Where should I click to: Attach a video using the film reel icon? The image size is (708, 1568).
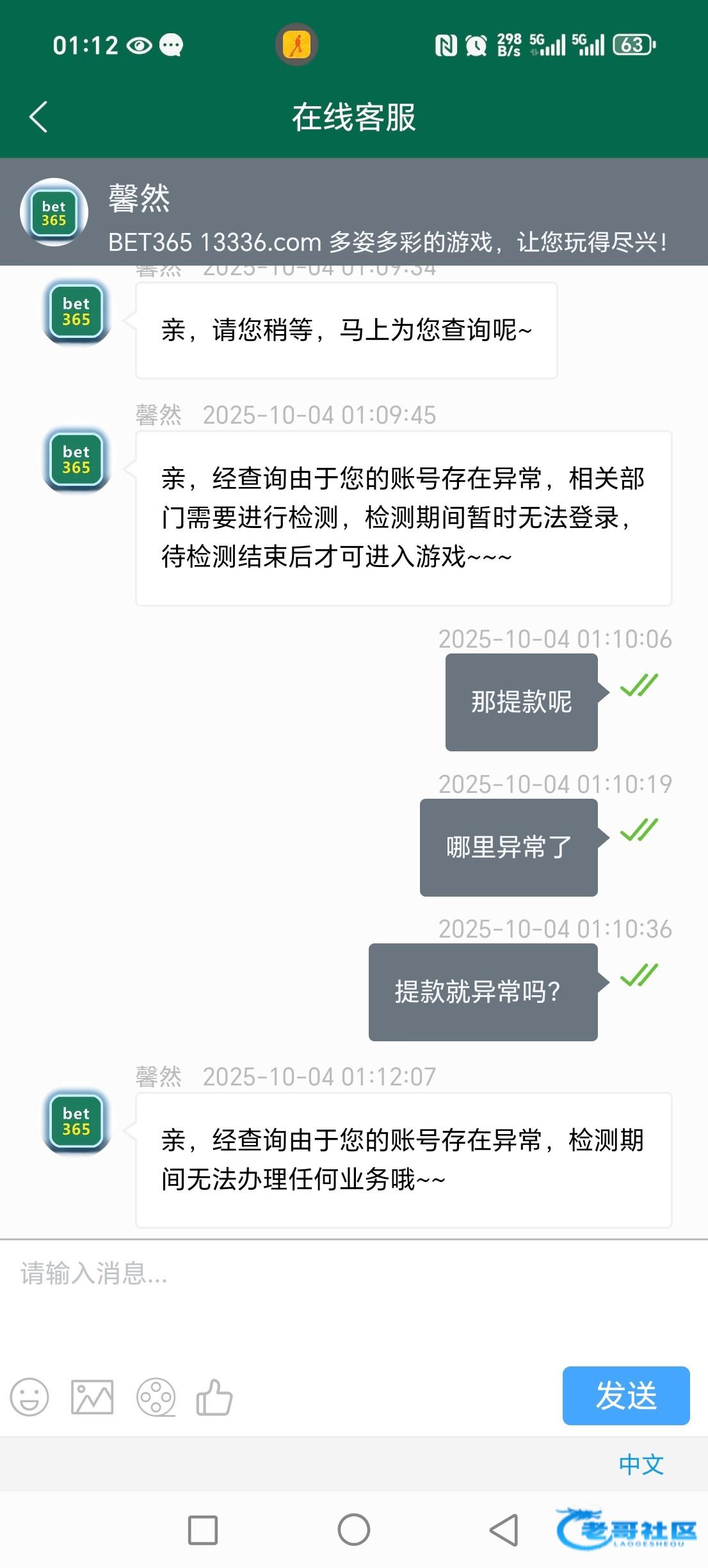coord(156,1396)
